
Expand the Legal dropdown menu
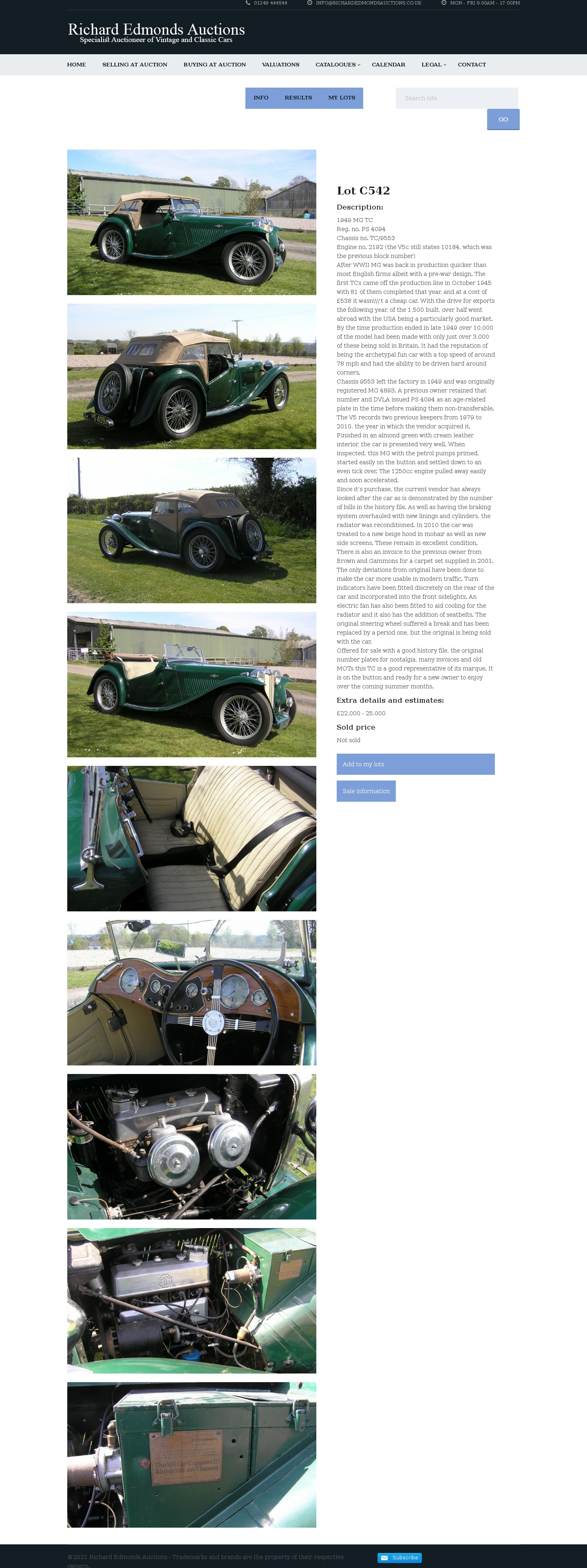coord(433,64)
